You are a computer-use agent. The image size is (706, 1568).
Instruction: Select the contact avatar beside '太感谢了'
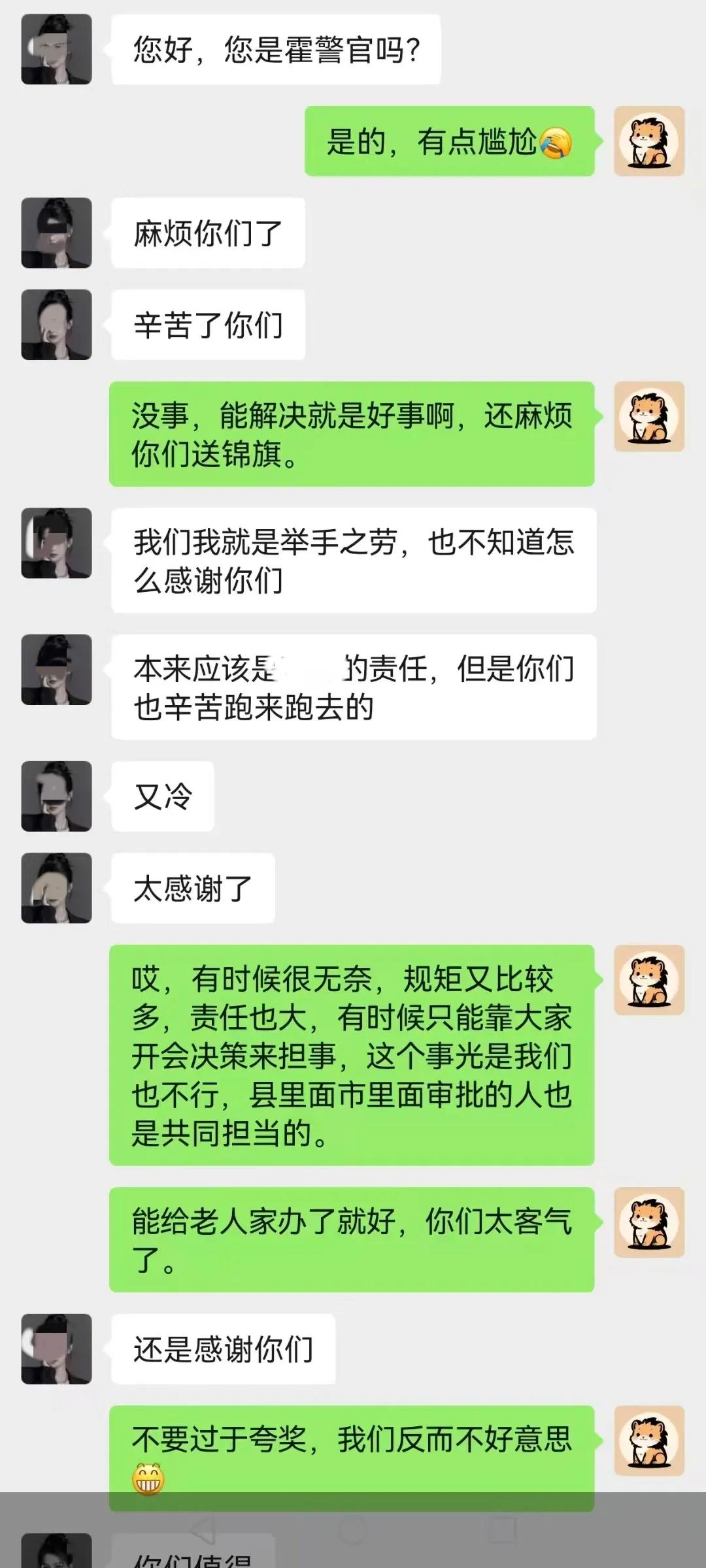point(56,886)
